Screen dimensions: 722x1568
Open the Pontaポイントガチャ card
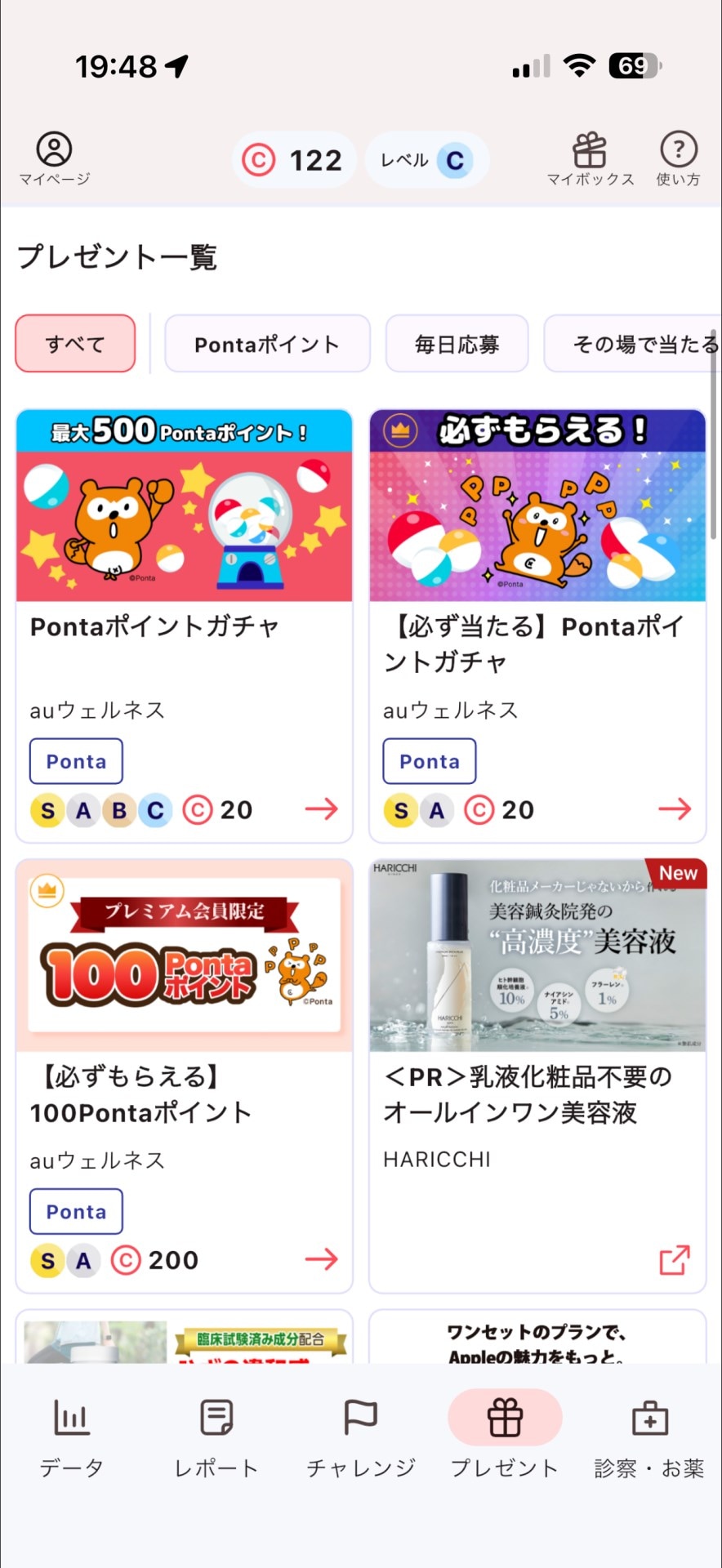tap(185, 626)
